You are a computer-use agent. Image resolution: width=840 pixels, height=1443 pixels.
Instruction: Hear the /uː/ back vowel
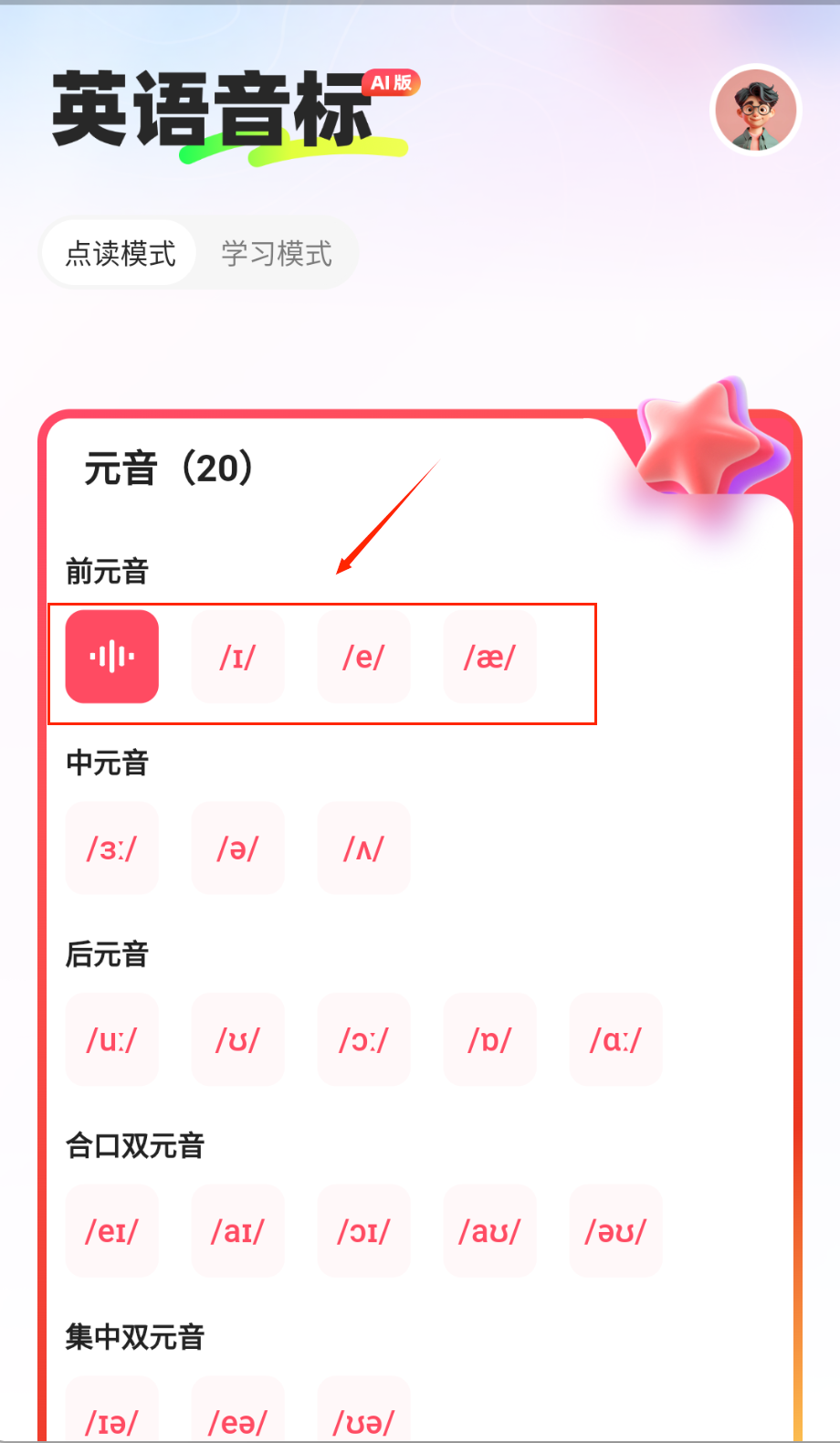tap(112, 1039)
